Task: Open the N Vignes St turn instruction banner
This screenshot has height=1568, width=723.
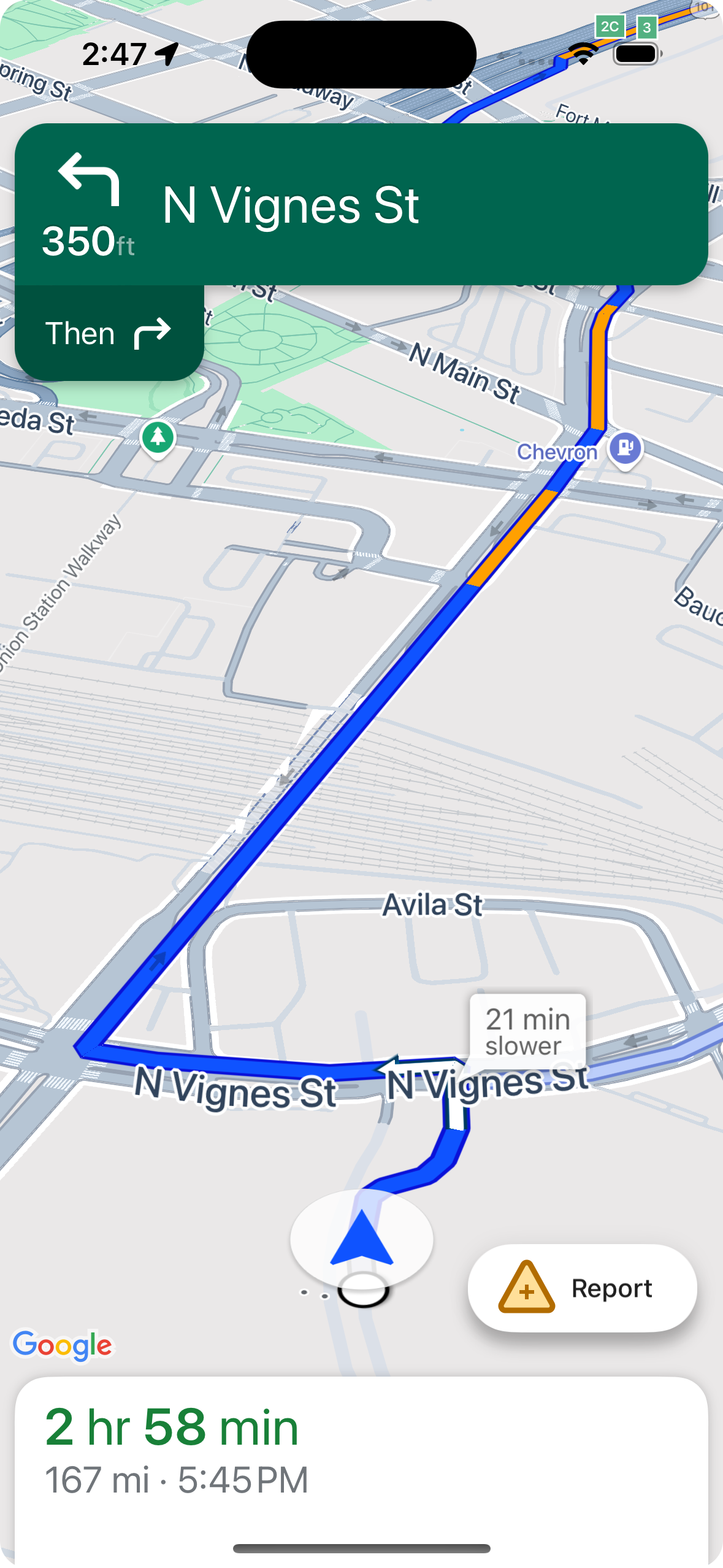Action: 361,204
